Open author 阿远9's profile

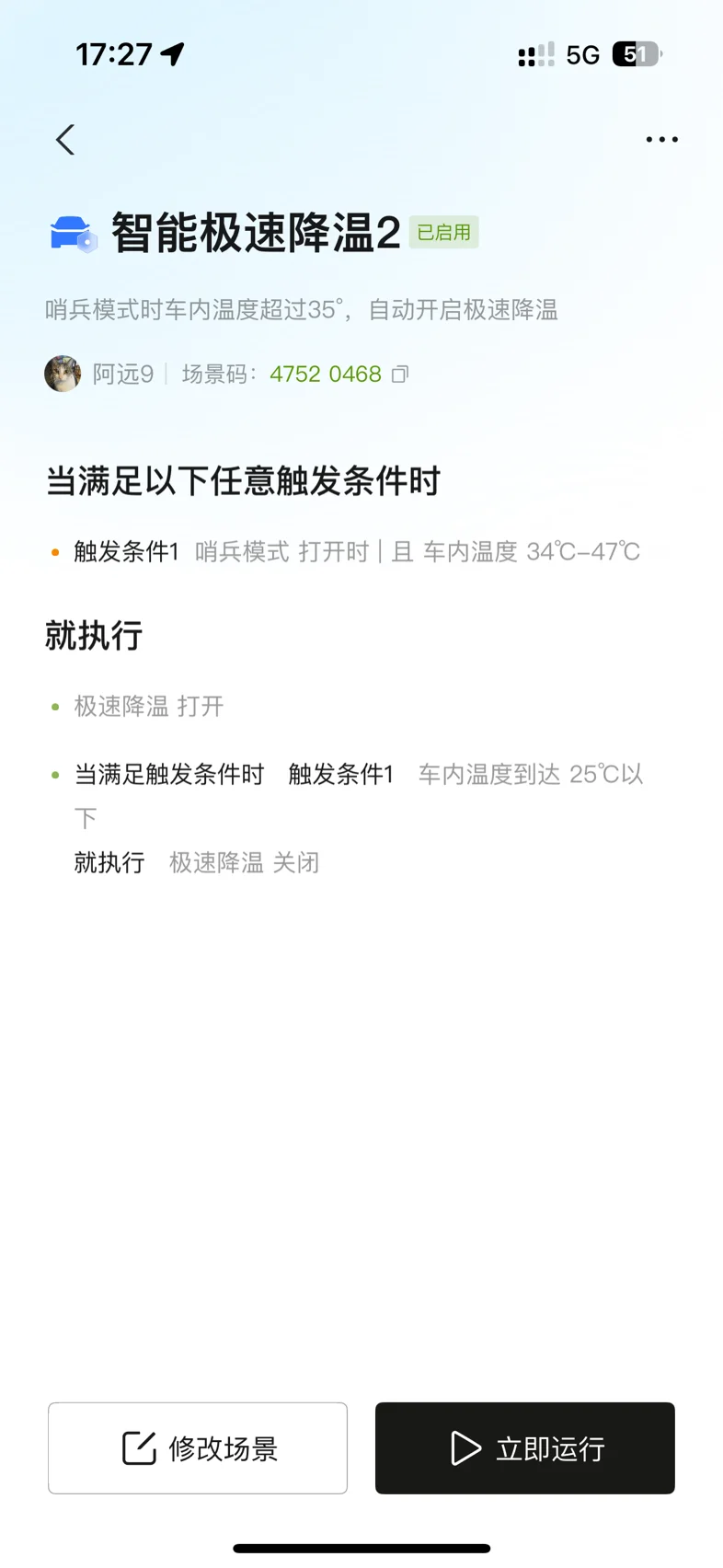tap(98, 375)
